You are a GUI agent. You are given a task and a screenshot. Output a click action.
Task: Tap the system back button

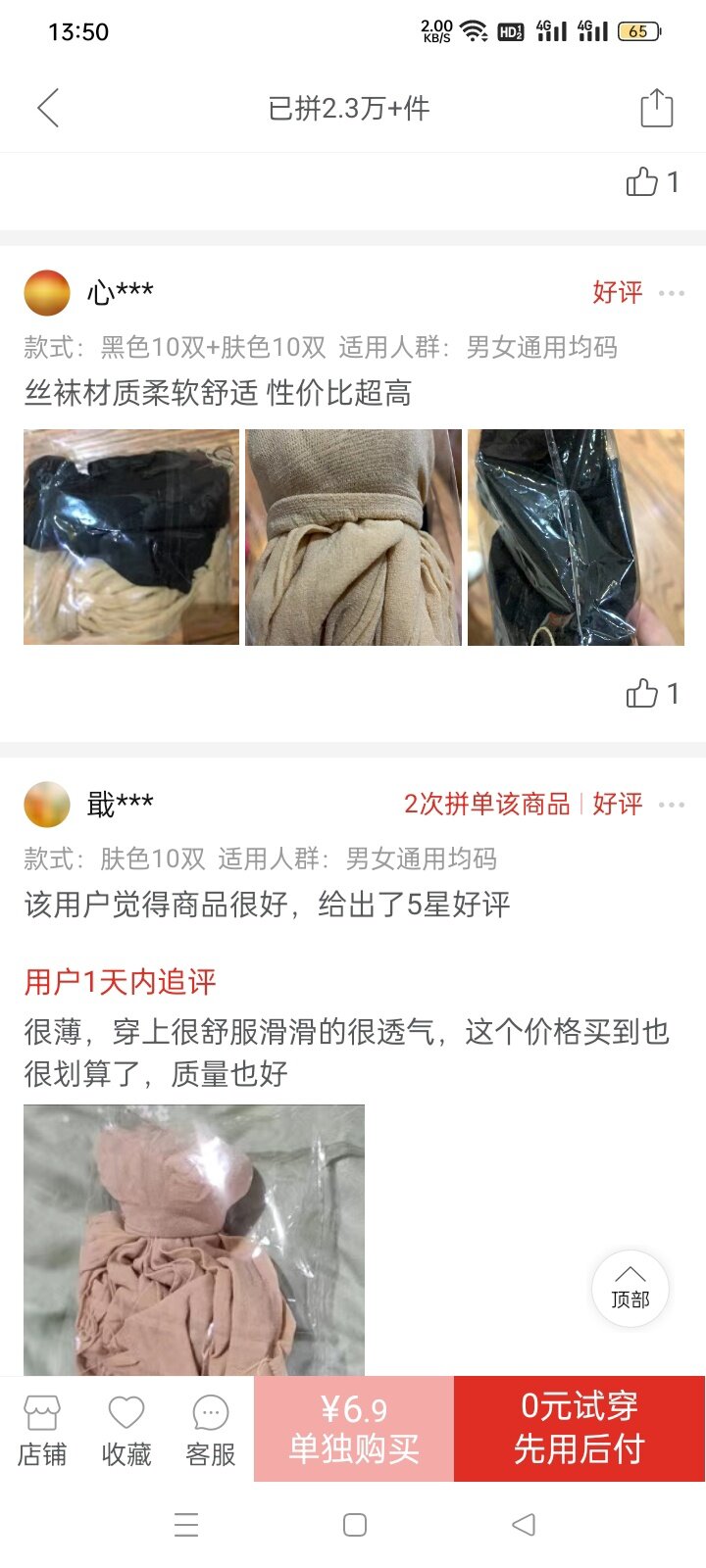524,1524
